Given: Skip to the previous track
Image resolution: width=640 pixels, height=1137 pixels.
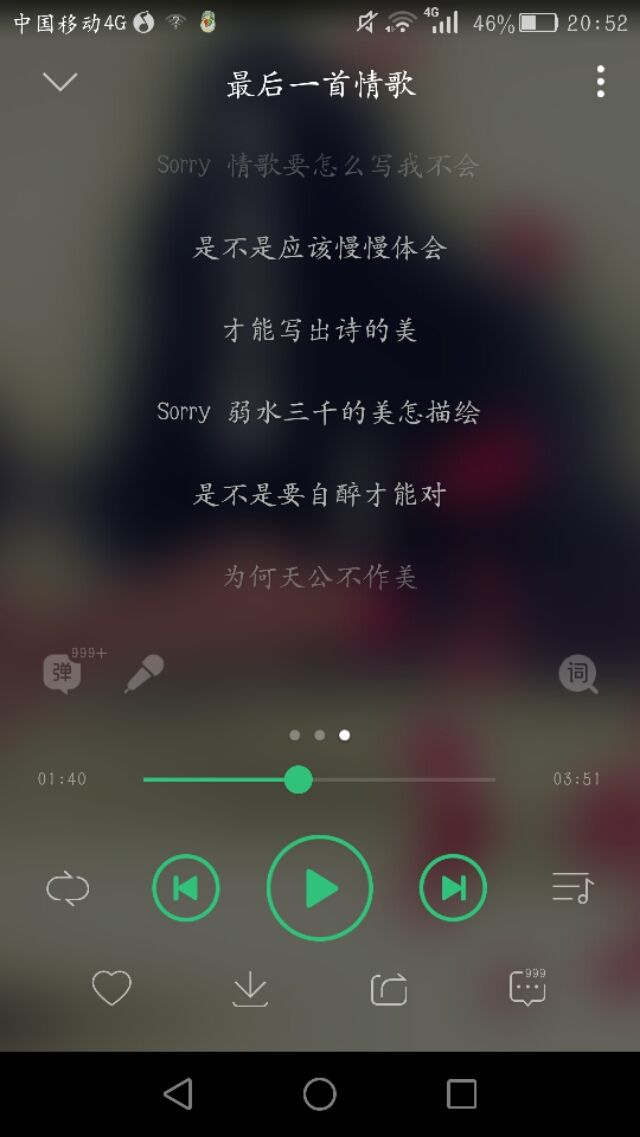Looking at the screenshot, I should 186,888.
